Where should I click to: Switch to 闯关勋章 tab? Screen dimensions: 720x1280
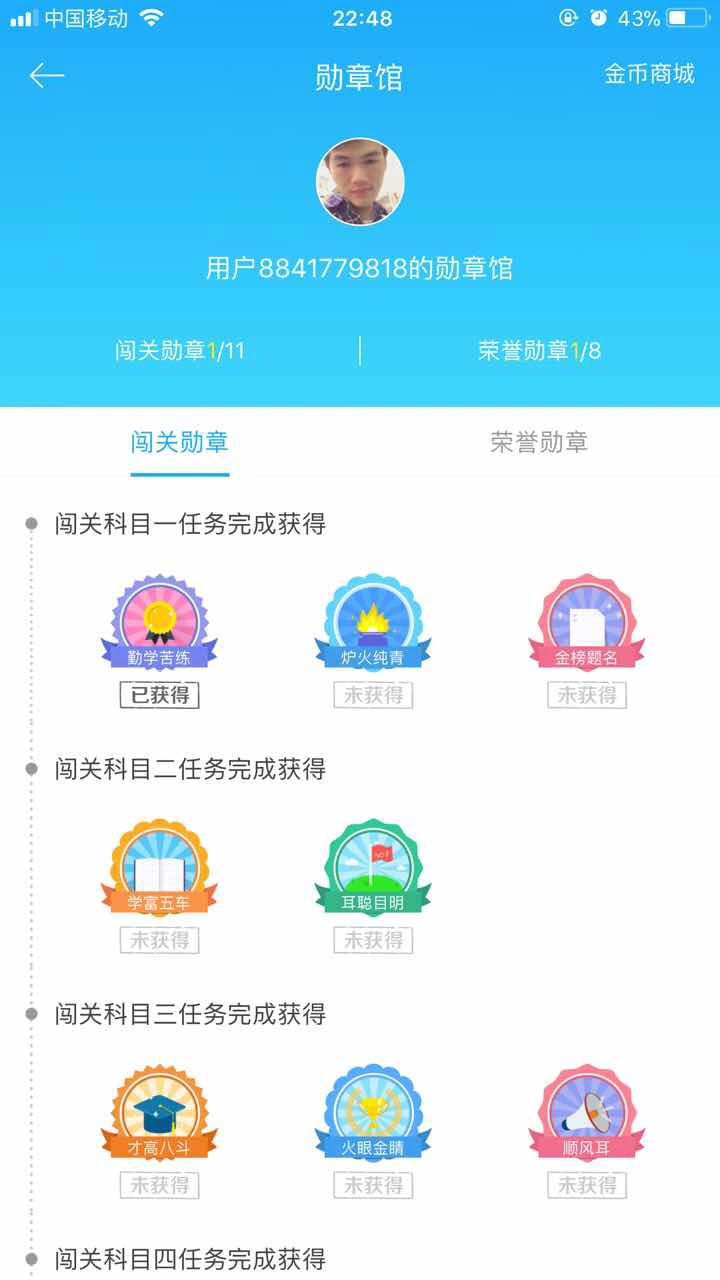point(180,442)
